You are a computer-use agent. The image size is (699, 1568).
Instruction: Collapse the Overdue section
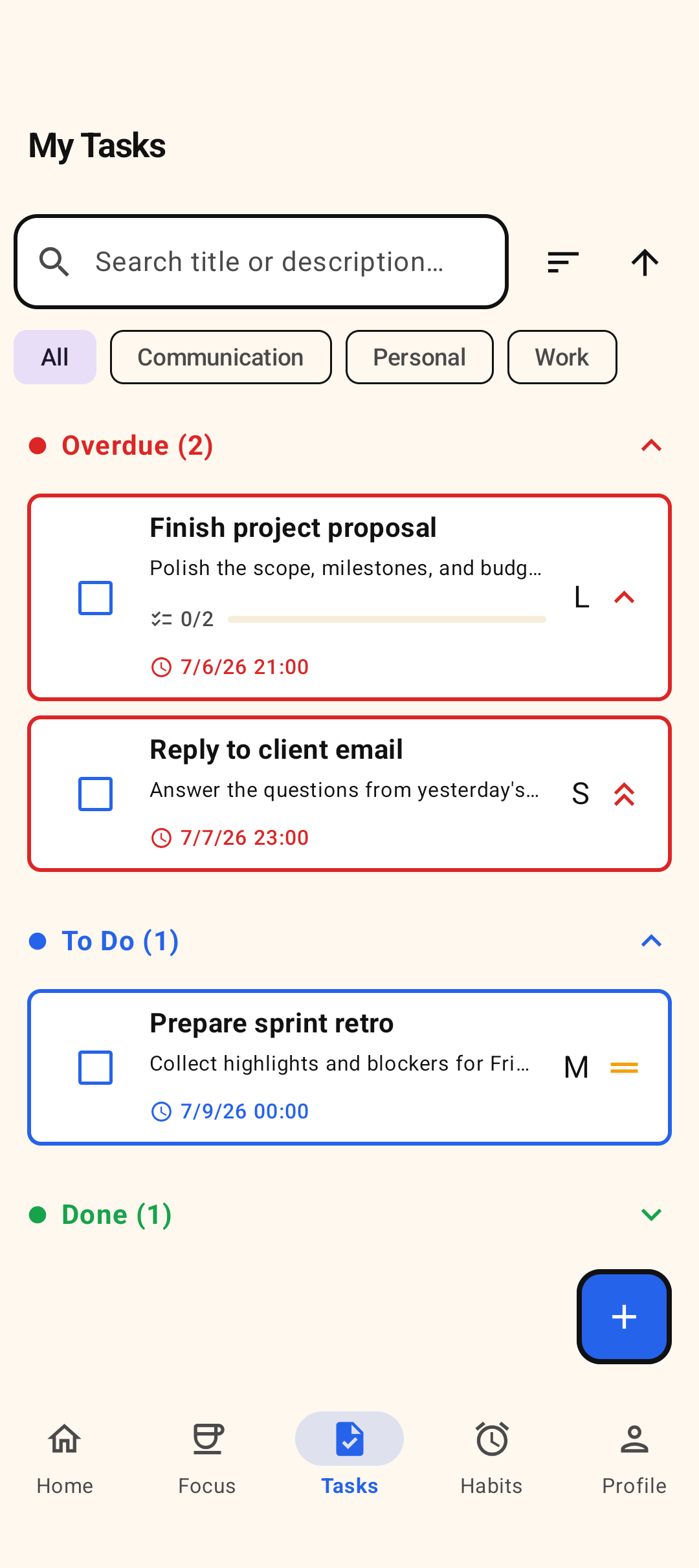tap(651, 446)
